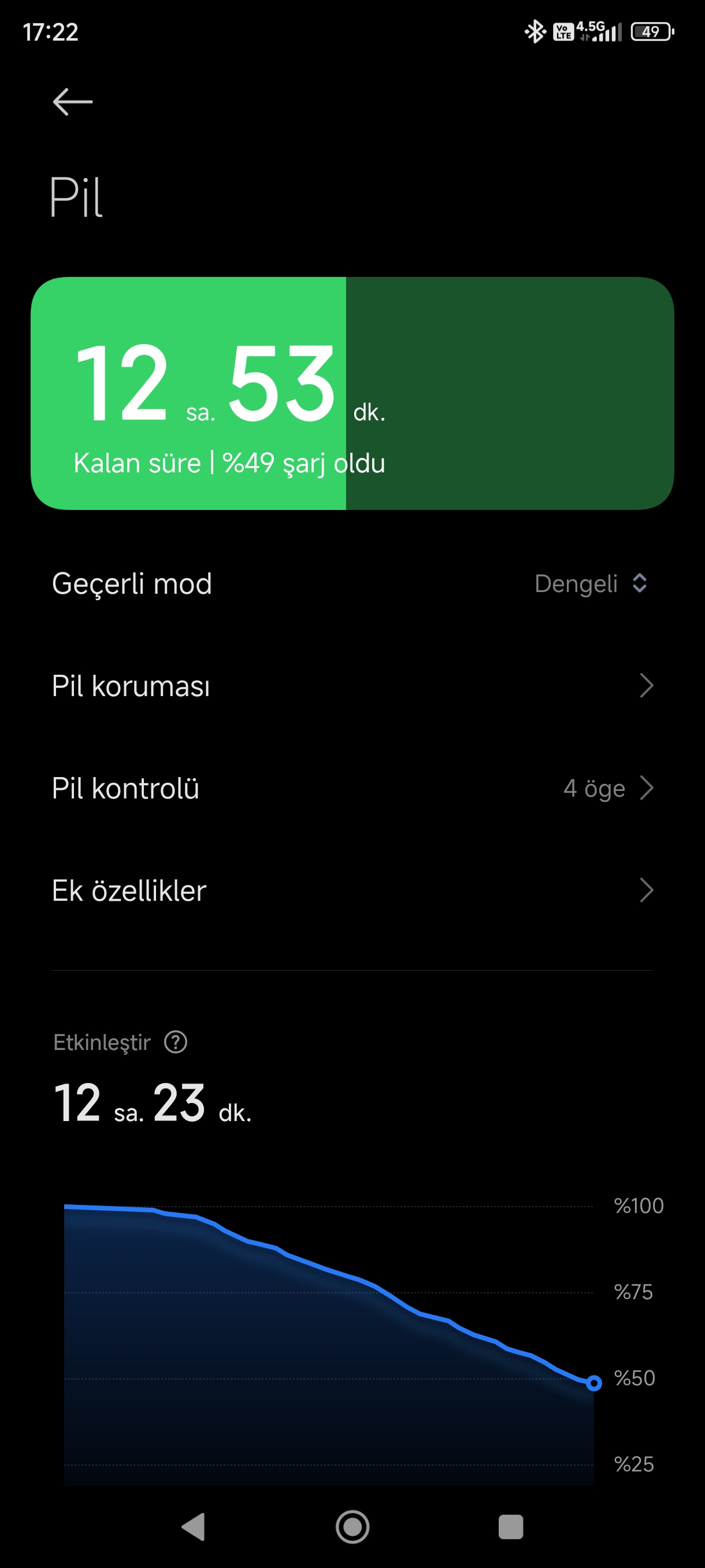The width and height of the screenshot is (705, 1568).
Task: Open Pil kontrolü with 4 öge
Action: tap(352, 788)
